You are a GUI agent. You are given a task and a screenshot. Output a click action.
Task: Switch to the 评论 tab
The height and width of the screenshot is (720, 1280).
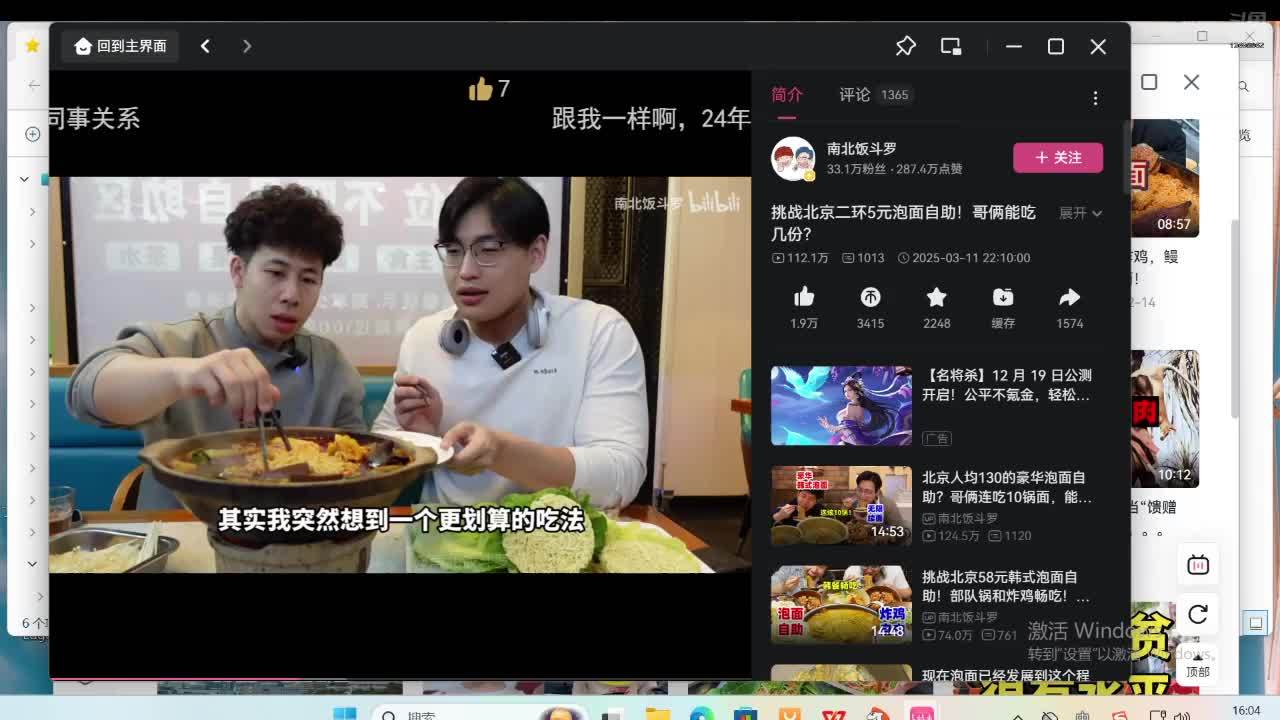click(855, 94)
